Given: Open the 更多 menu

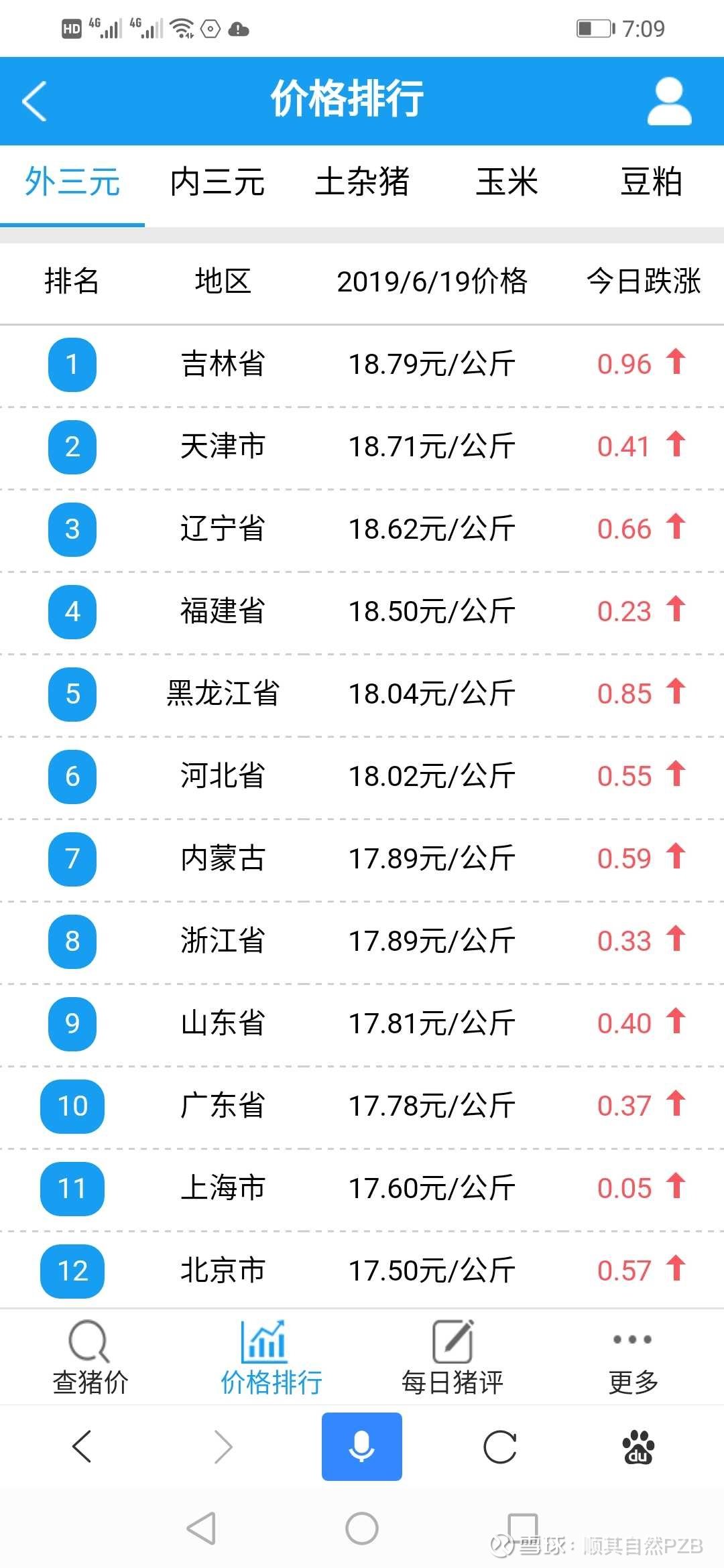Looking at the screenshot, I should (633, 1358).
